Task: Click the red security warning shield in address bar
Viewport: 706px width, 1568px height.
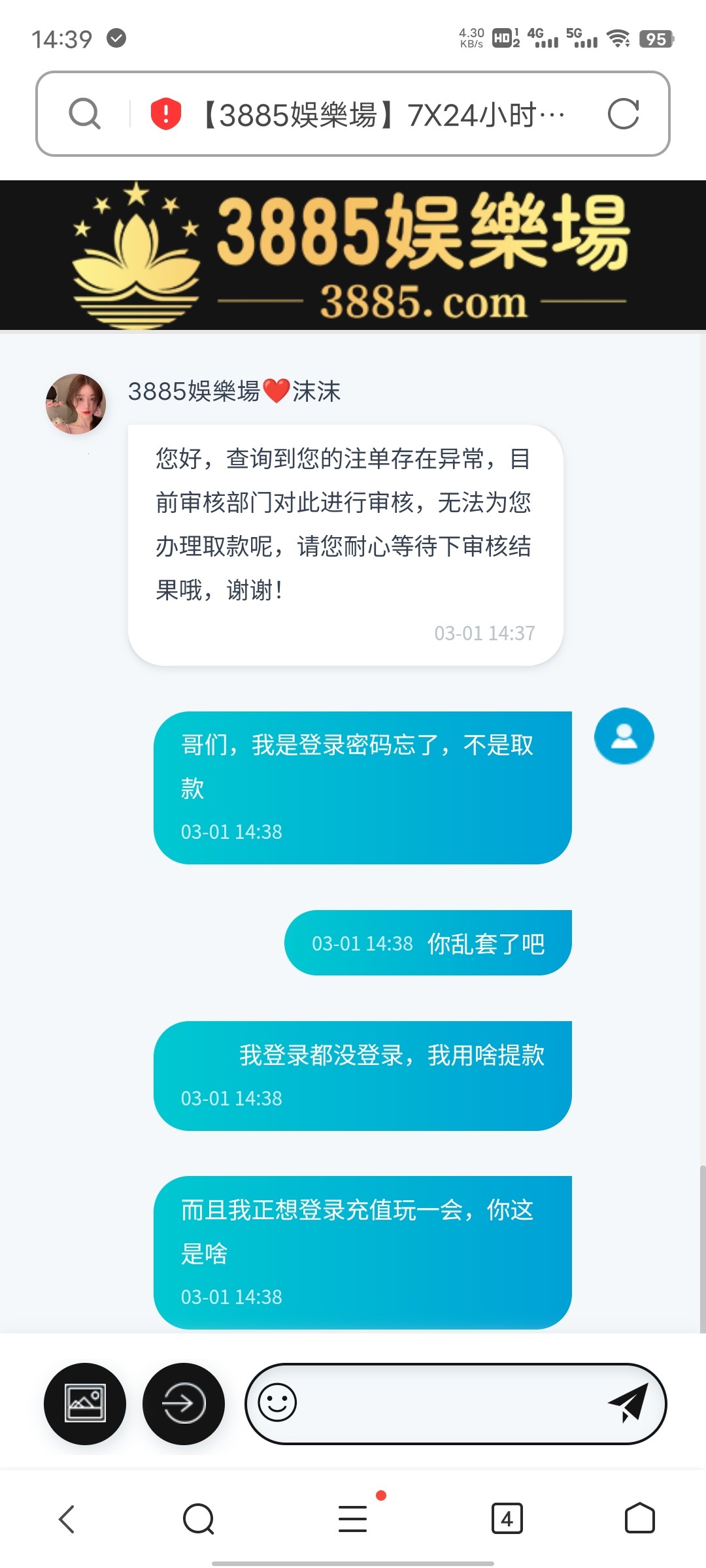Action: 163,113
